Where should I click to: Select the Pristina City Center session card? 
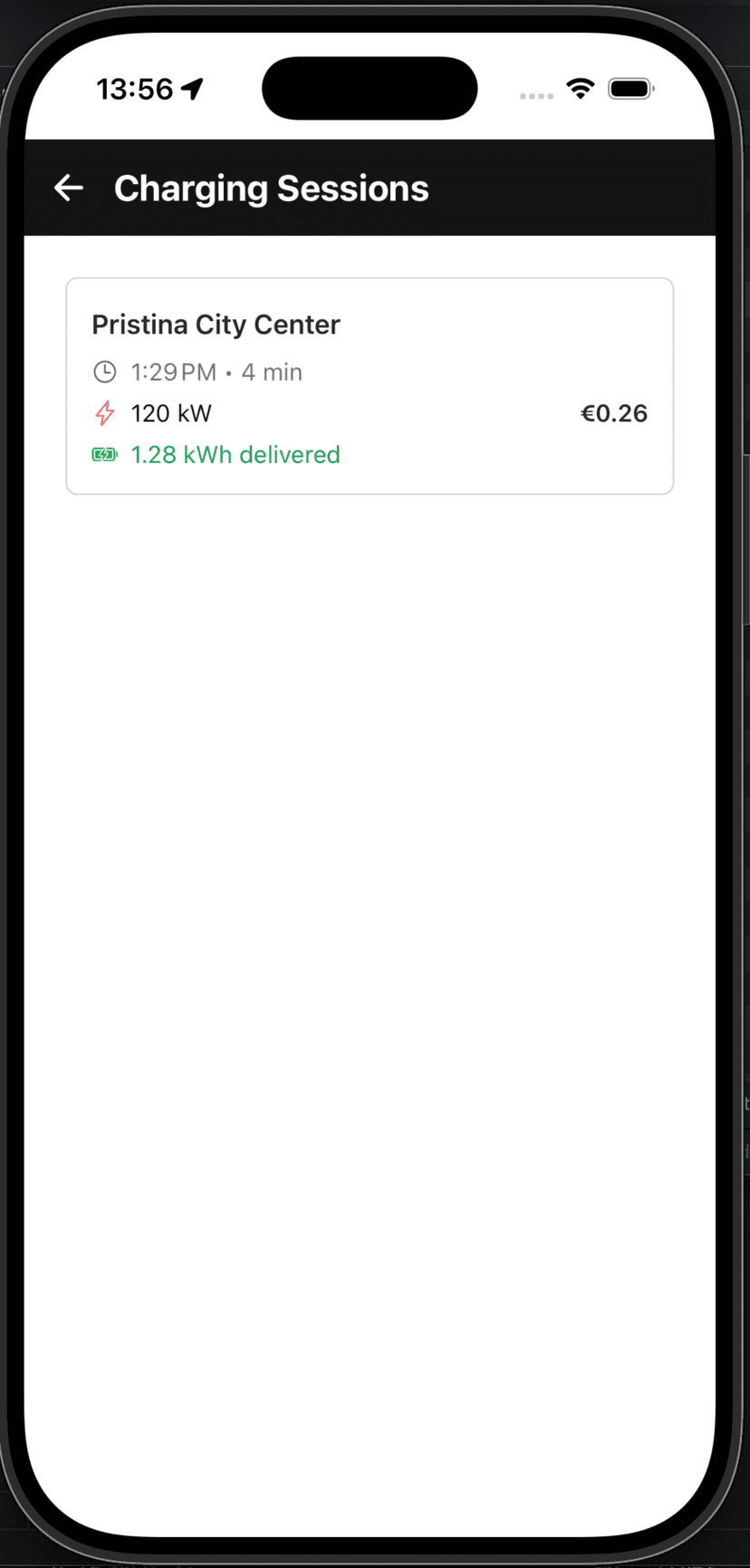pos(370,385)
